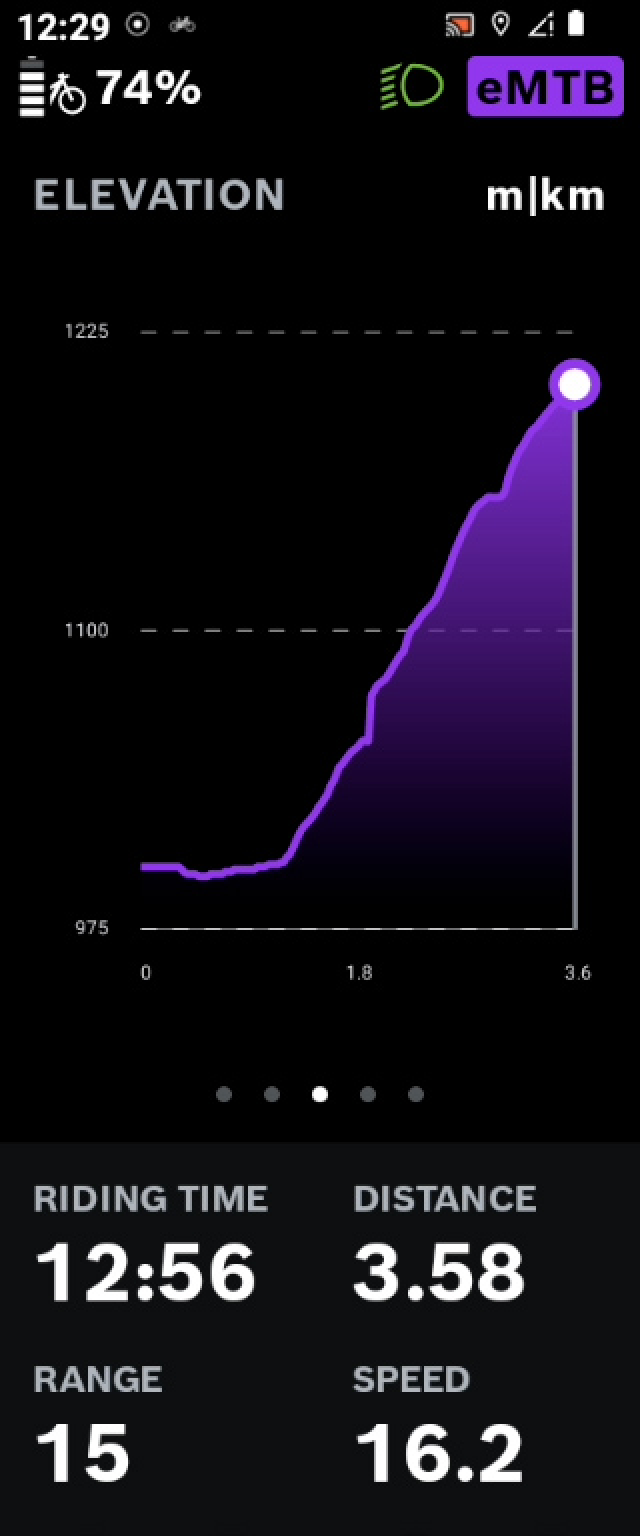Screen dimensions: 640x1536
Task: Select the second page indicator dot
Action: (x=272, y=1094)
